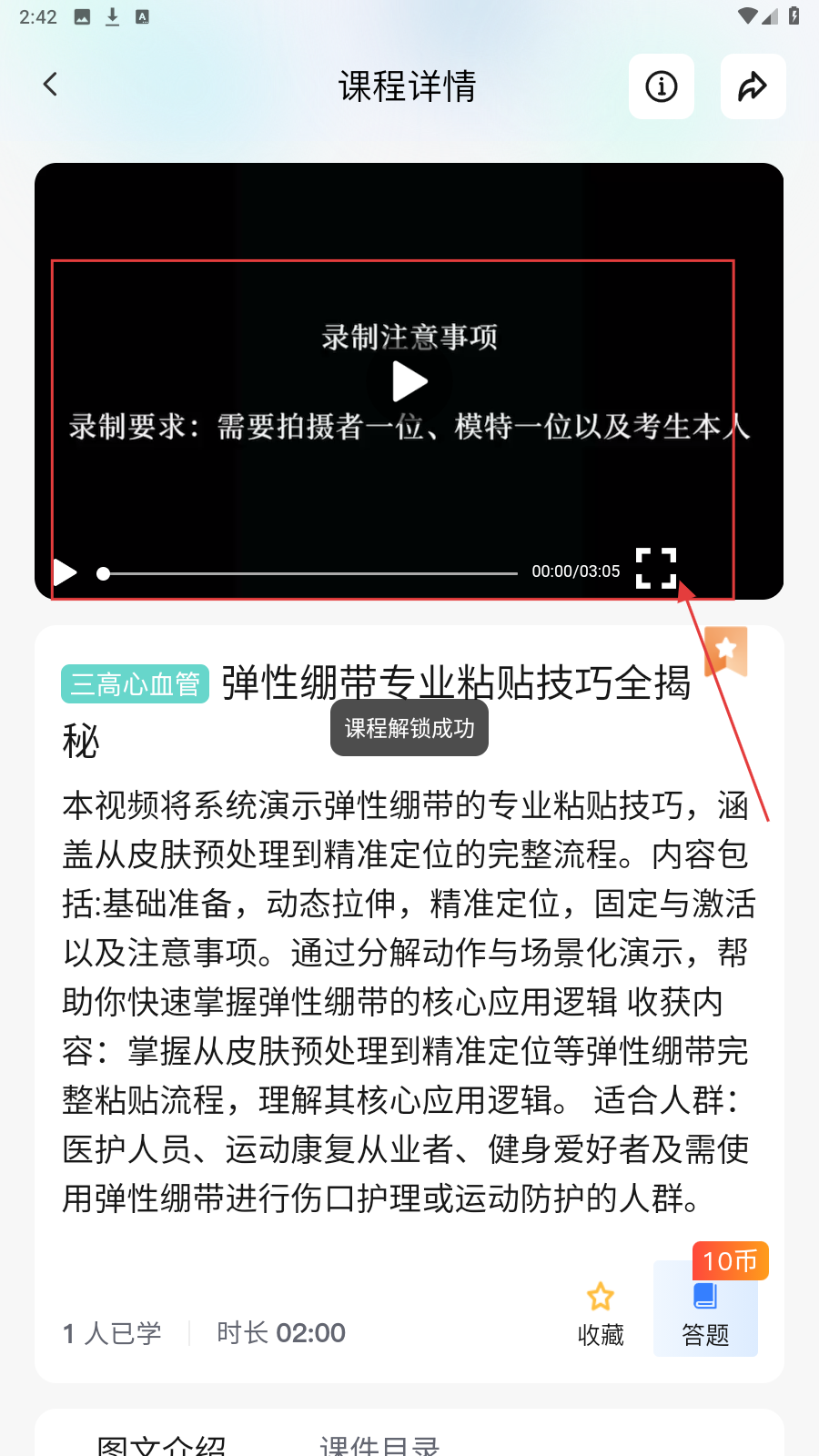Tap the video progress bar

tap(309, 573)
